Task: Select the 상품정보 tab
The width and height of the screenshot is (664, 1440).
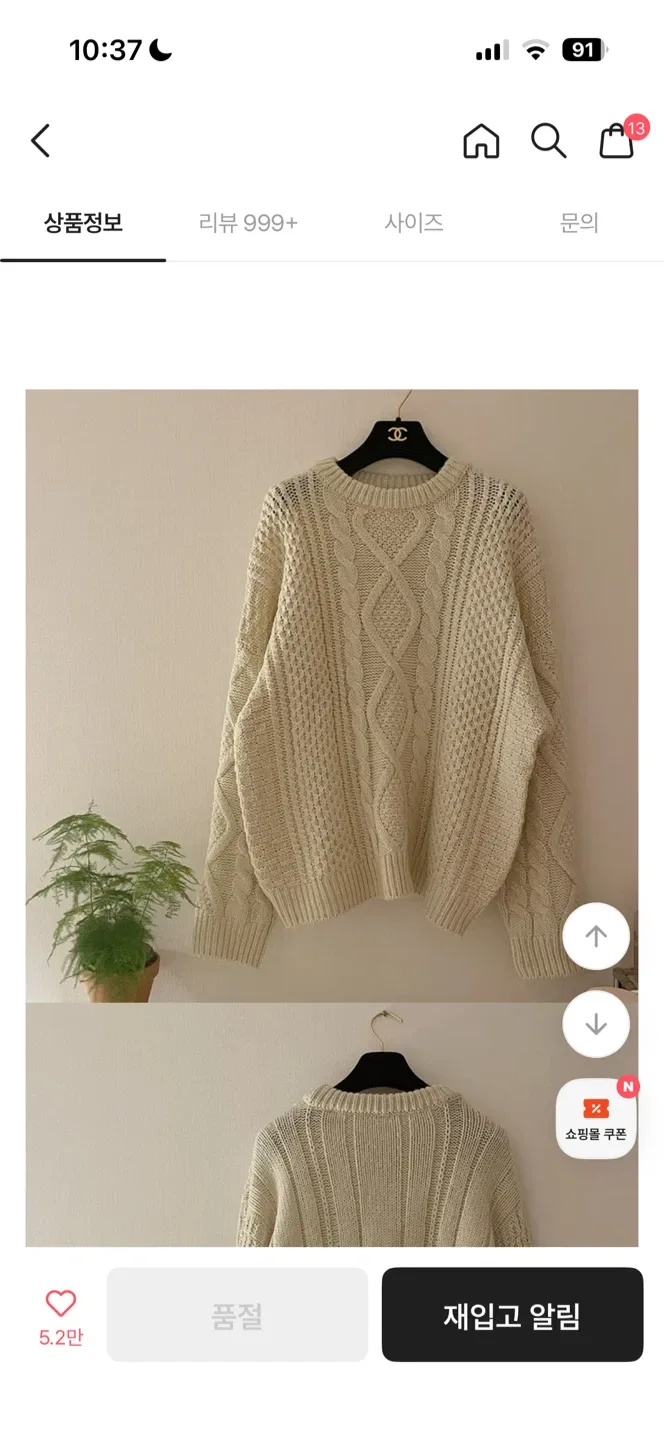Action: [x=83, y=223]
